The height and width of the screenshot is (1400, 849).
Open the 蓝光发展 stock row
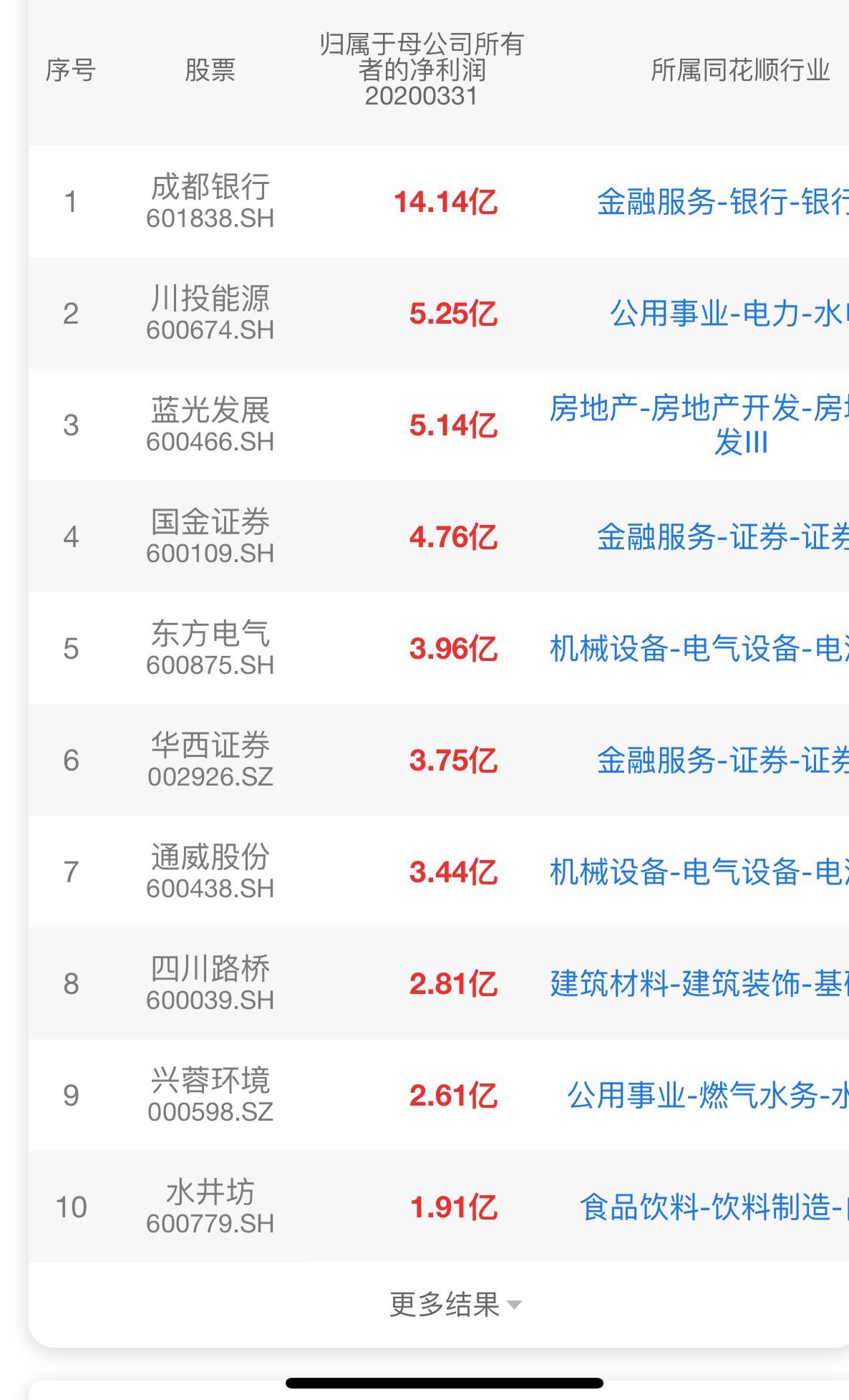coord(439,425)
